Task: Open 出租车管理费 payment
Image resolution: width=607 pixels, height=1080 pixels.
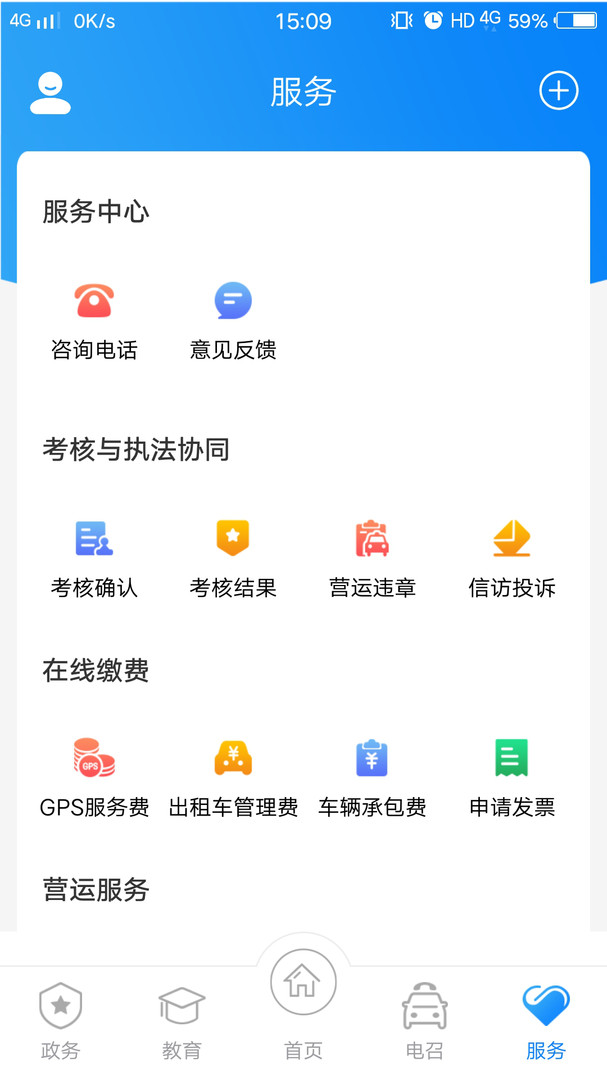Action: click(x=233, y=776)
